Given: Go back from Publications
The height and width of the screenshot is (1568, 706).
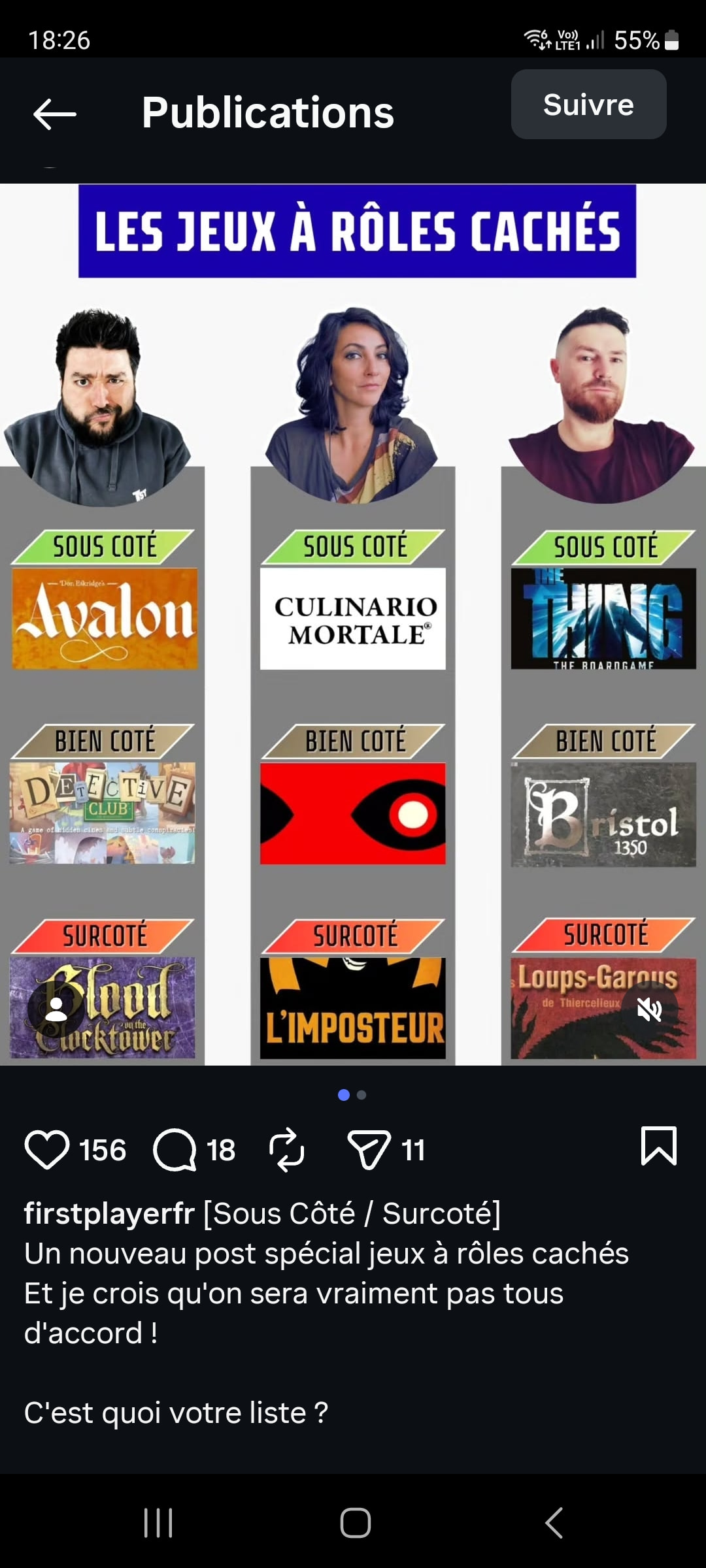Looking at the screenshot, I should tap(55, 114).
